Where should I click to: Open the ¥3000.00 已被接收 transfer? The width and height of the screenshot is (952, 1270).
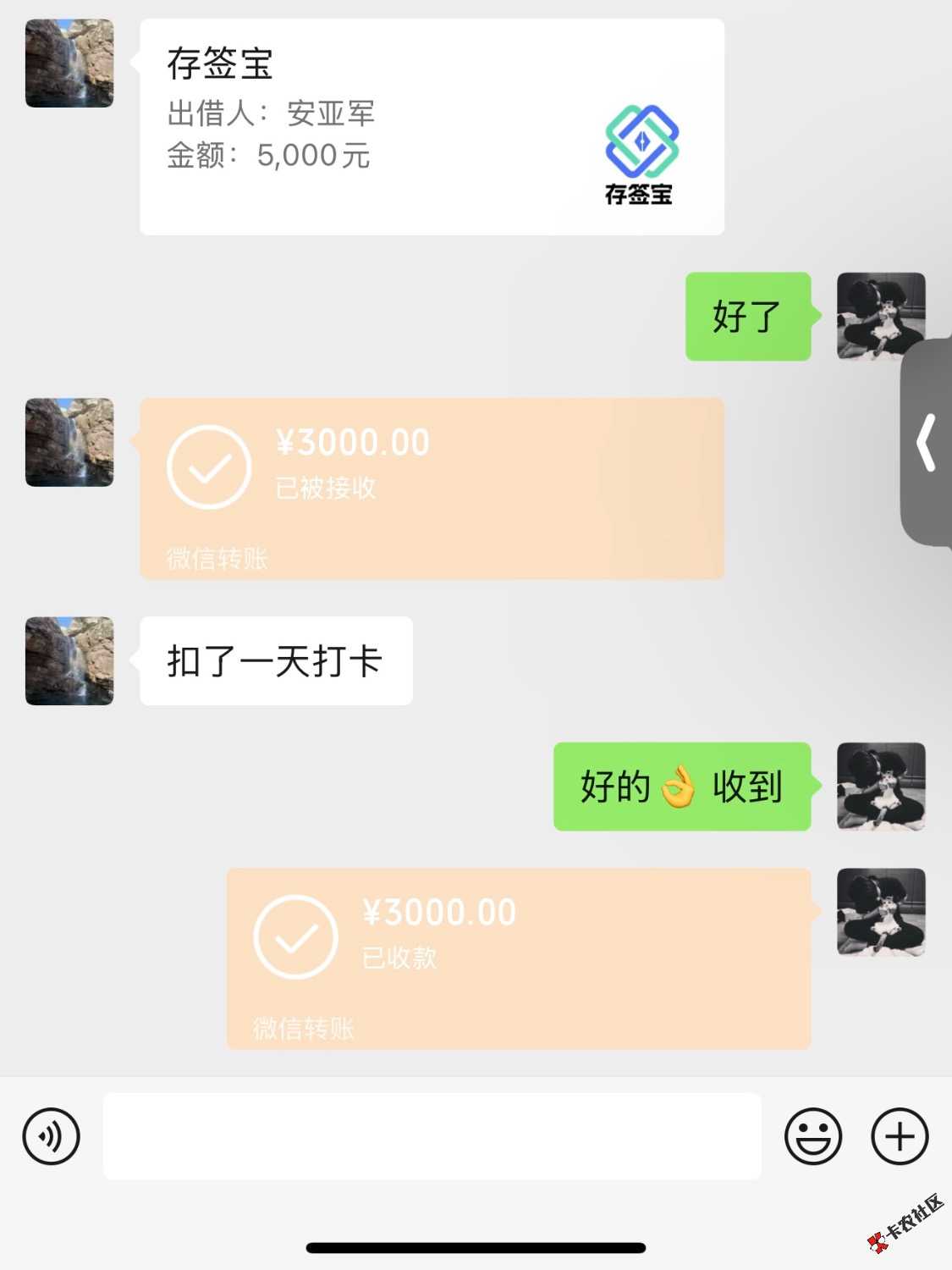432,489
